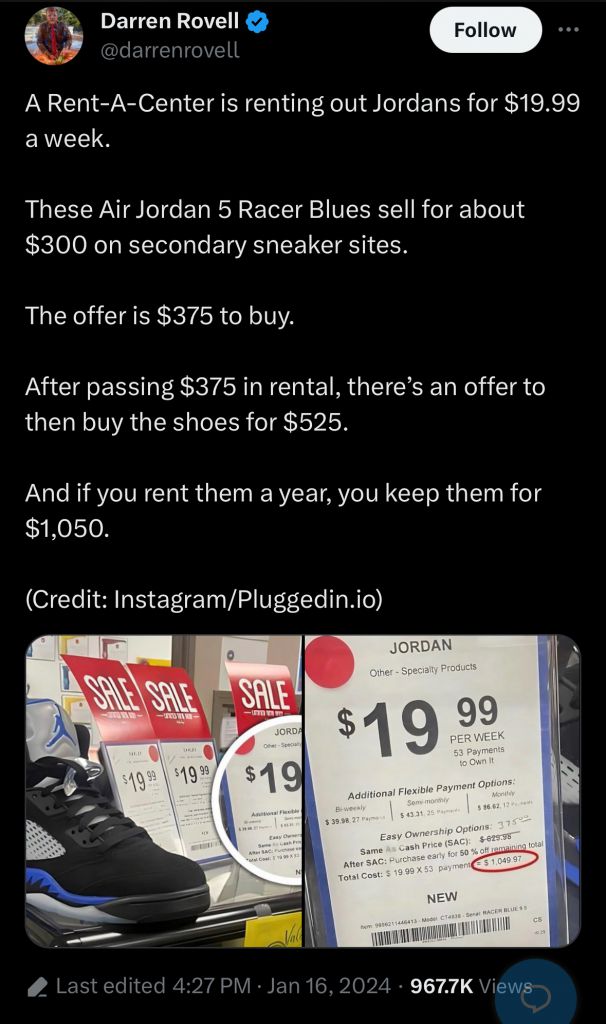Open the sneakers sale photo

163,790
